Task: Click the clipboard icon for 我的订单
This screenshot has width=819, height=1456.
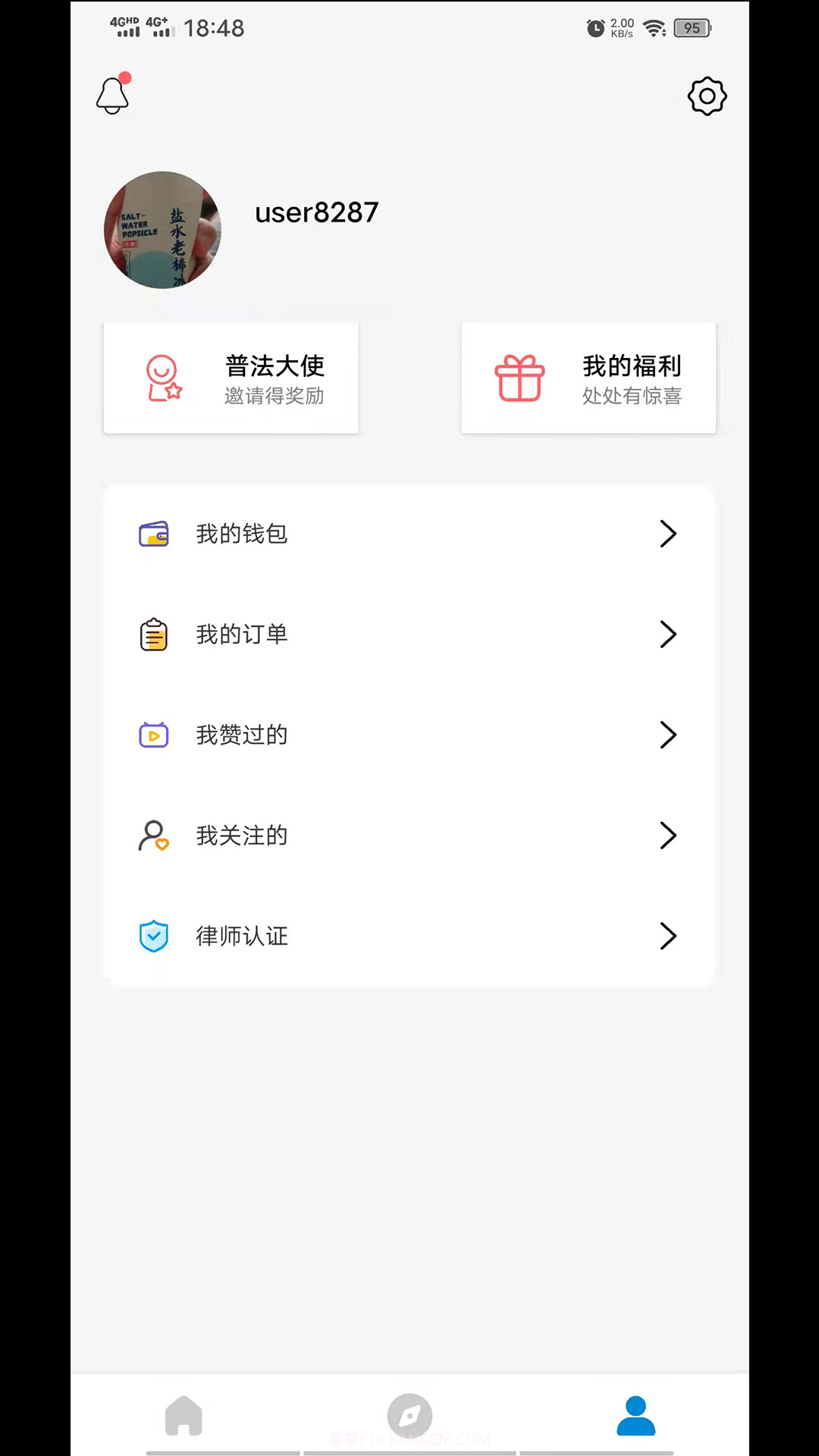Action: pyautogui.click(x=154, y=635)
